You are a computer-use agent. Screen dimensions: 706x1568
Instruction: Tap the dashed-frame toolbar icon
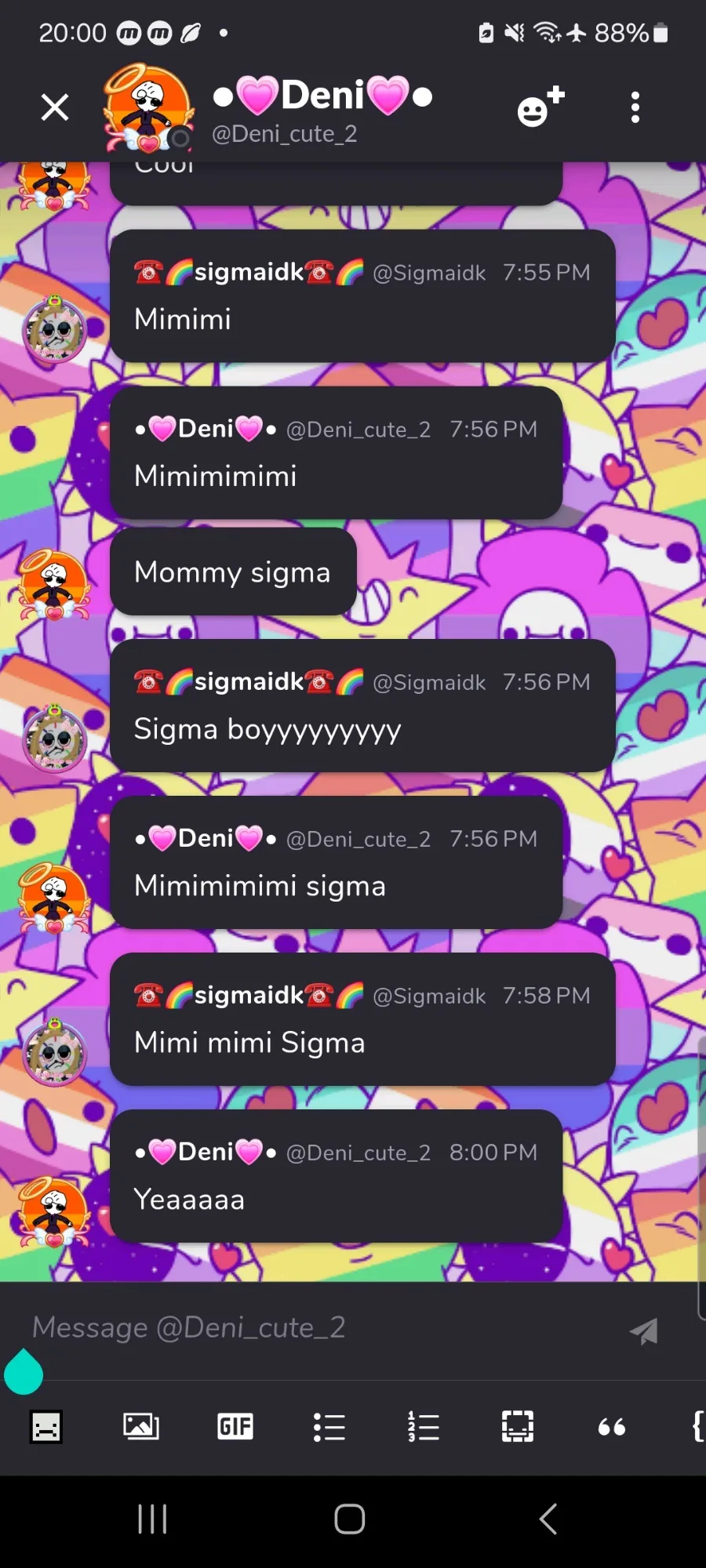click(x=518, y=1427)
